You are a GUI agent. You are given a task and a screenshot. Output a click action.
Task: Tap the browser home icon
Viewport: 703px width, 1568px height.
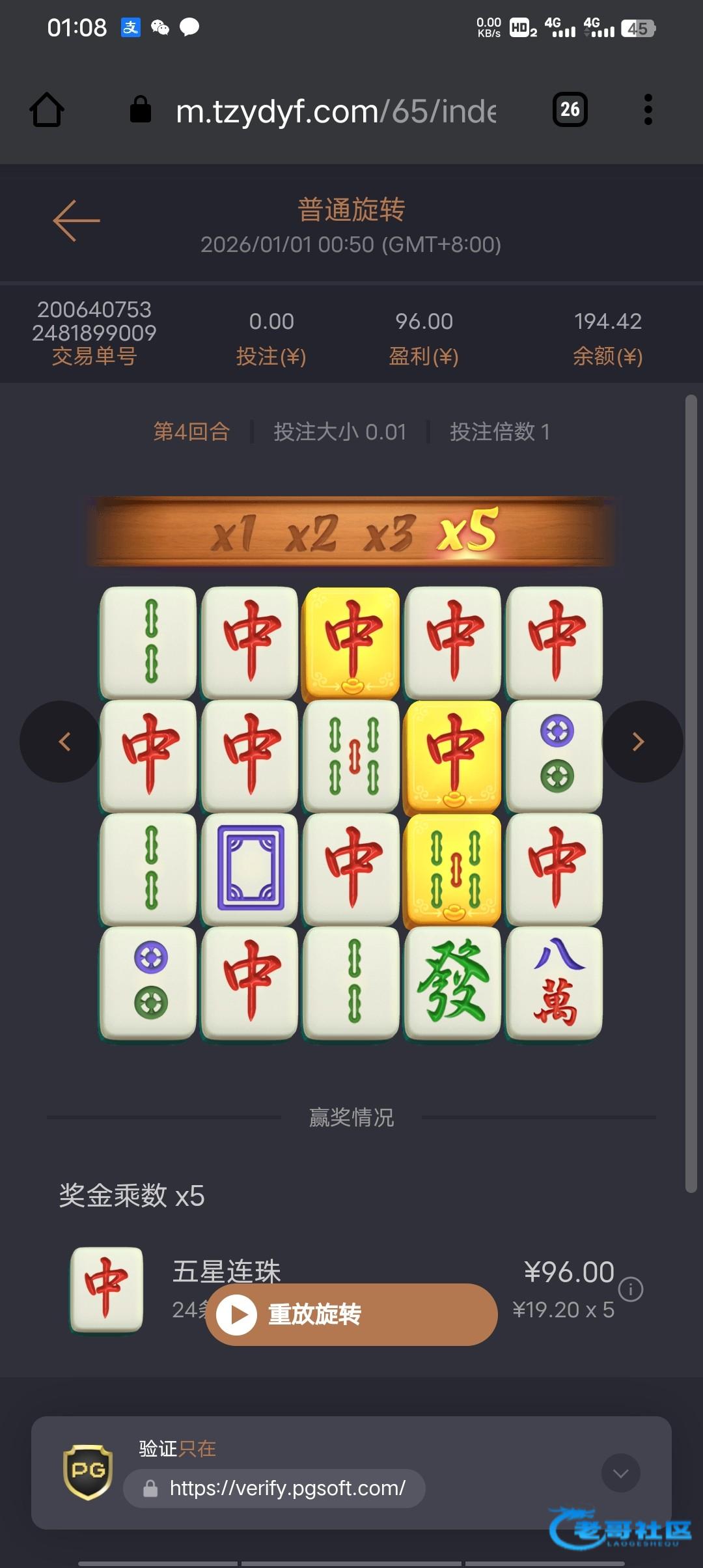[47, 110]
